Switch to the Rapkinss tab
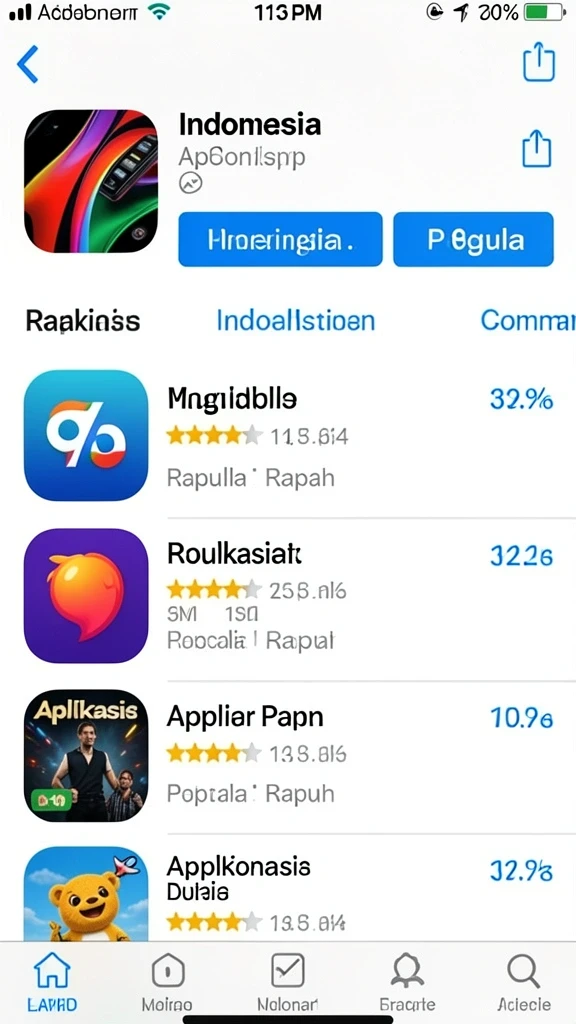 pyautogui.click(x=83, y=321)
